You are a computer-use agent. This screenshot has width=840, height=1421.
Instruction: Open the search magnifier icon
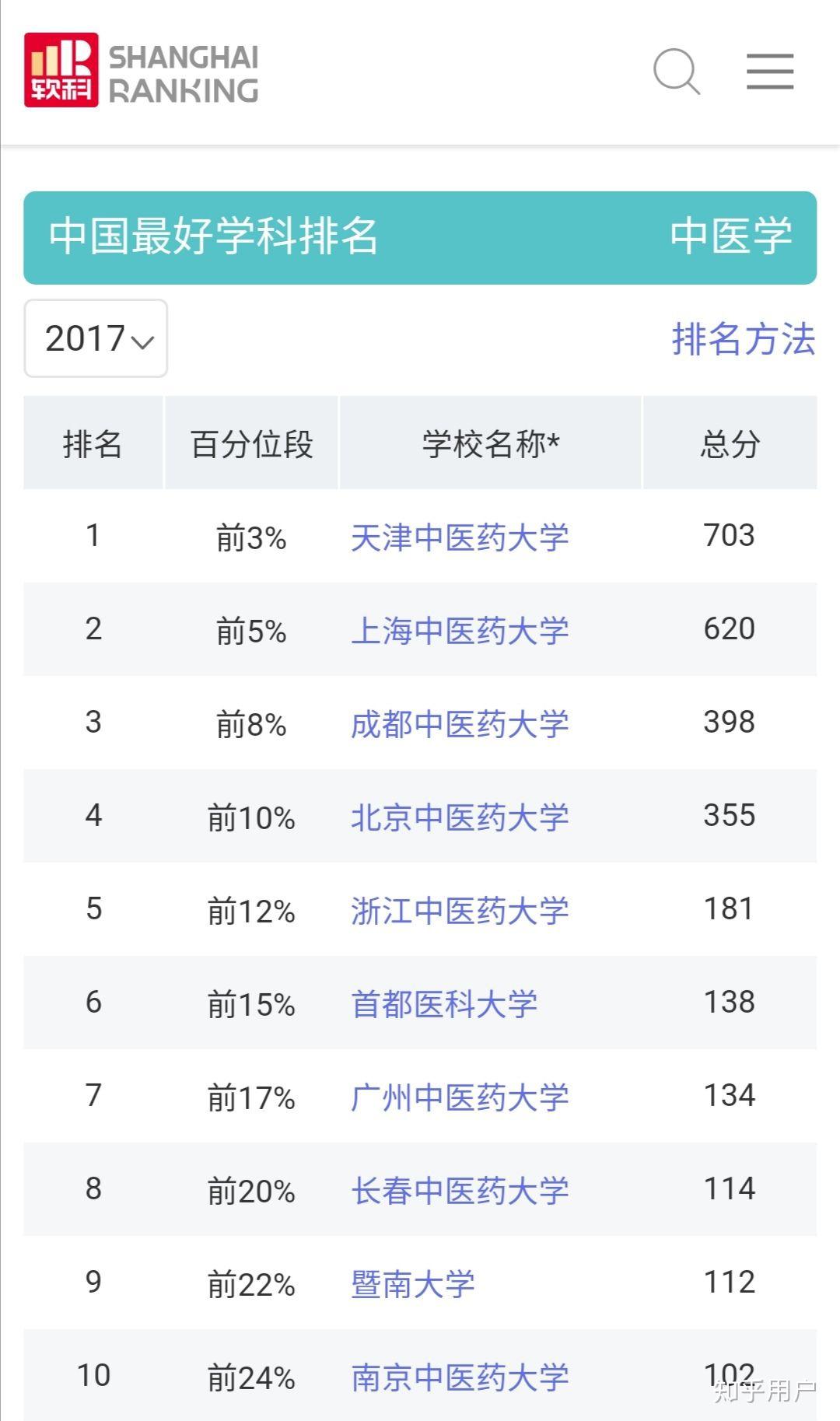tap(677, 72)
